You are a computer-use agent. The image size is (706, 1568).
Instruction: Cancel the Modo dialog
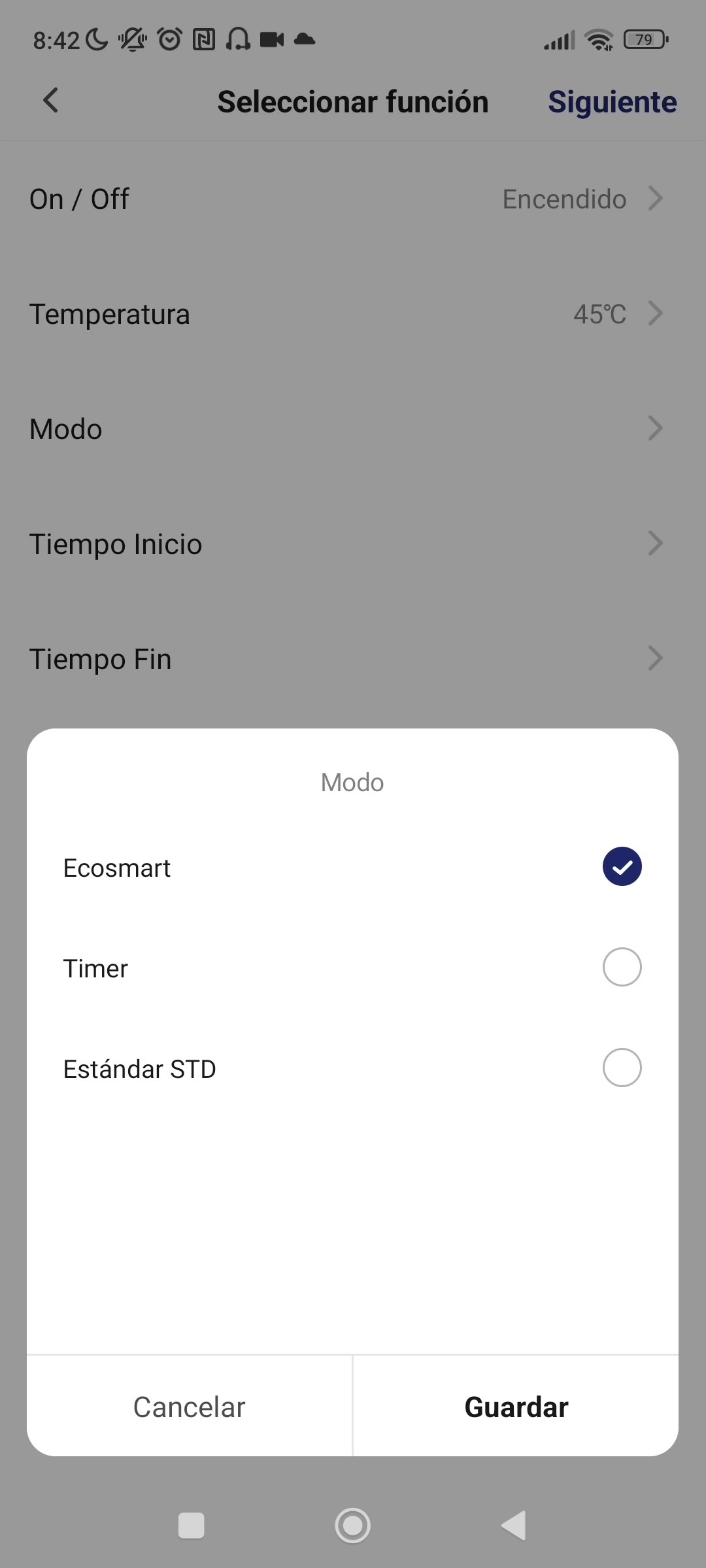(x=189, y=1407)
